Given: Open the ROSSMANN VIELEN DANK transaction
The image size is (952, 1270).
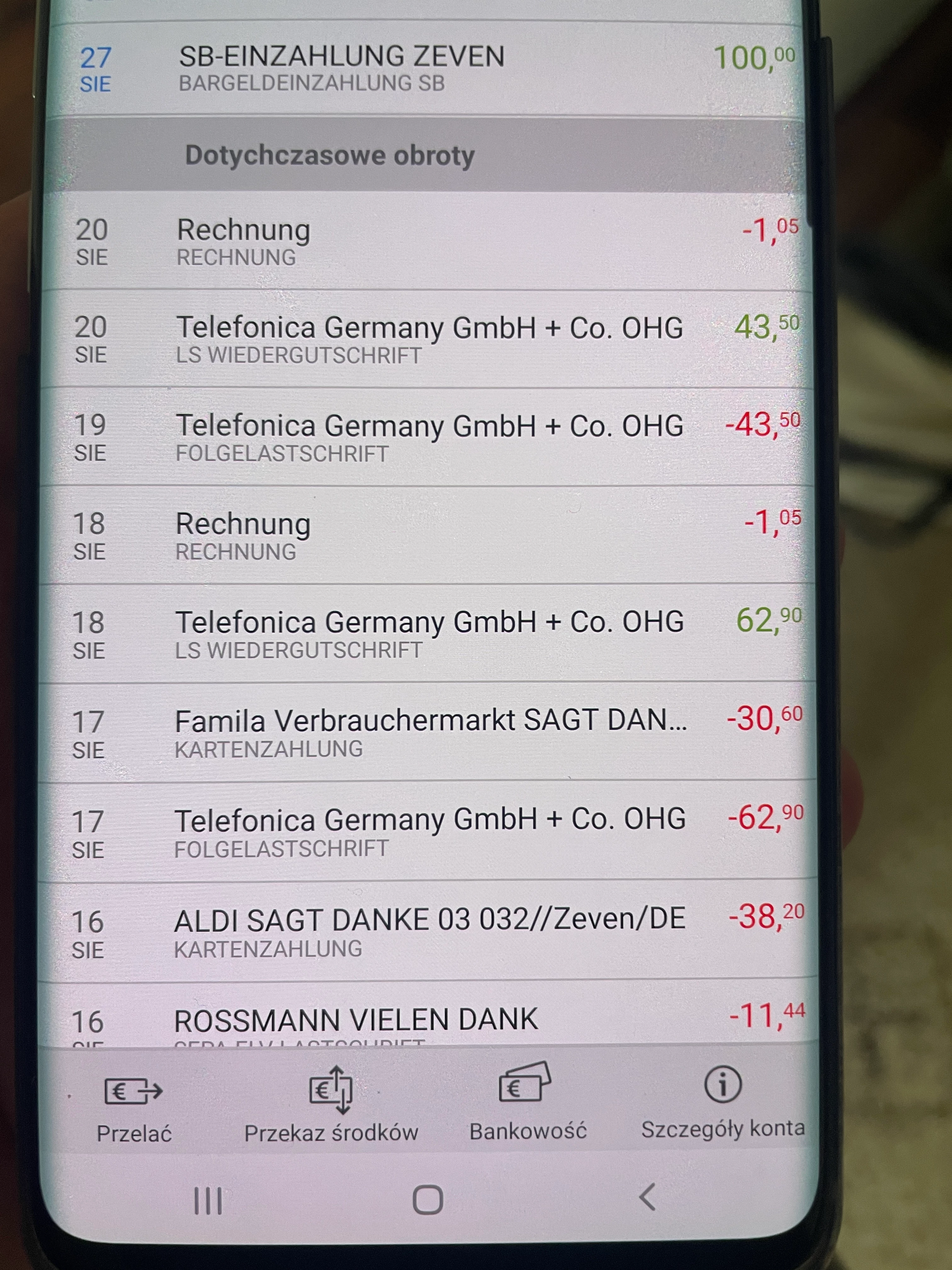Looking at the screenshot, I should coord(425,1022).
